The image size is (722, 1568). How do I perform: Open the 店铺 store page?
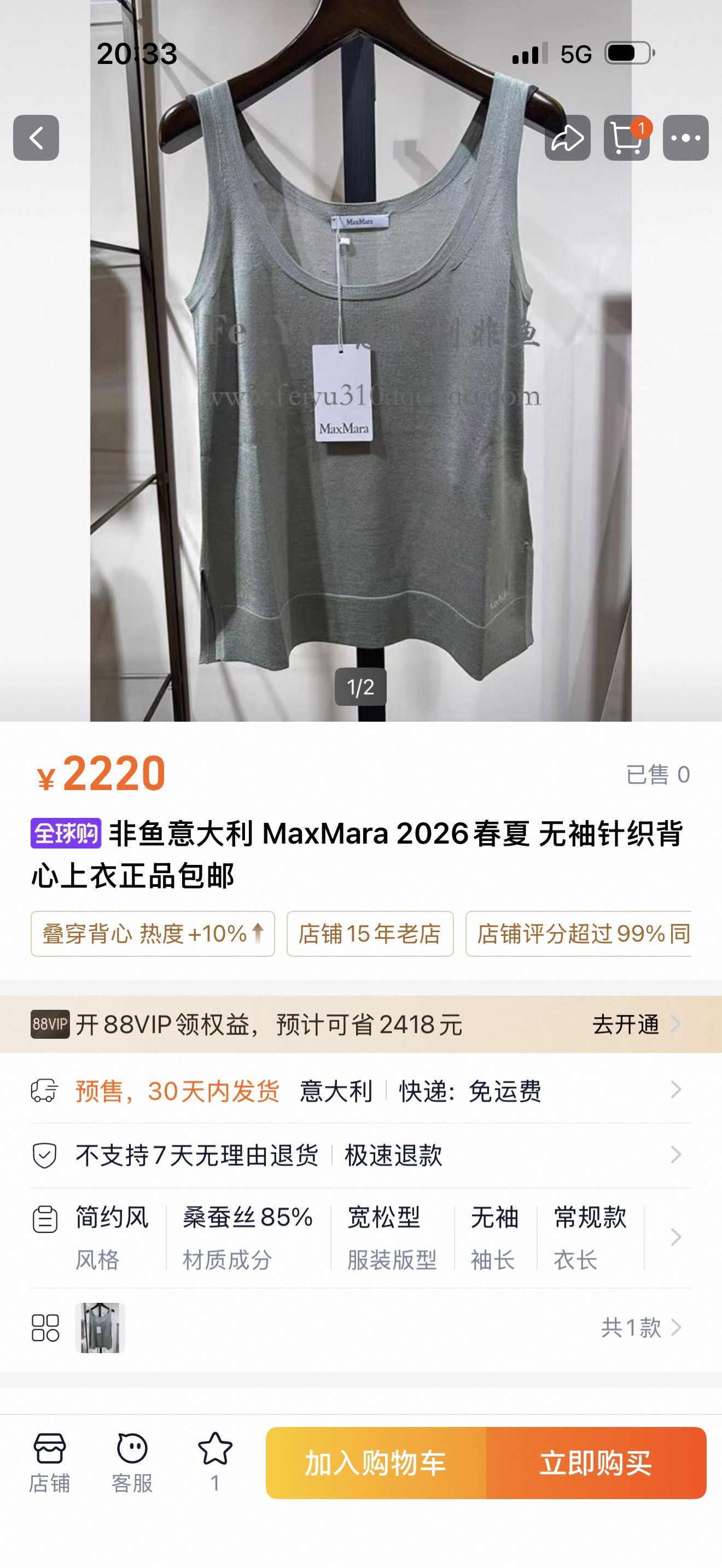coord(49,1462)
